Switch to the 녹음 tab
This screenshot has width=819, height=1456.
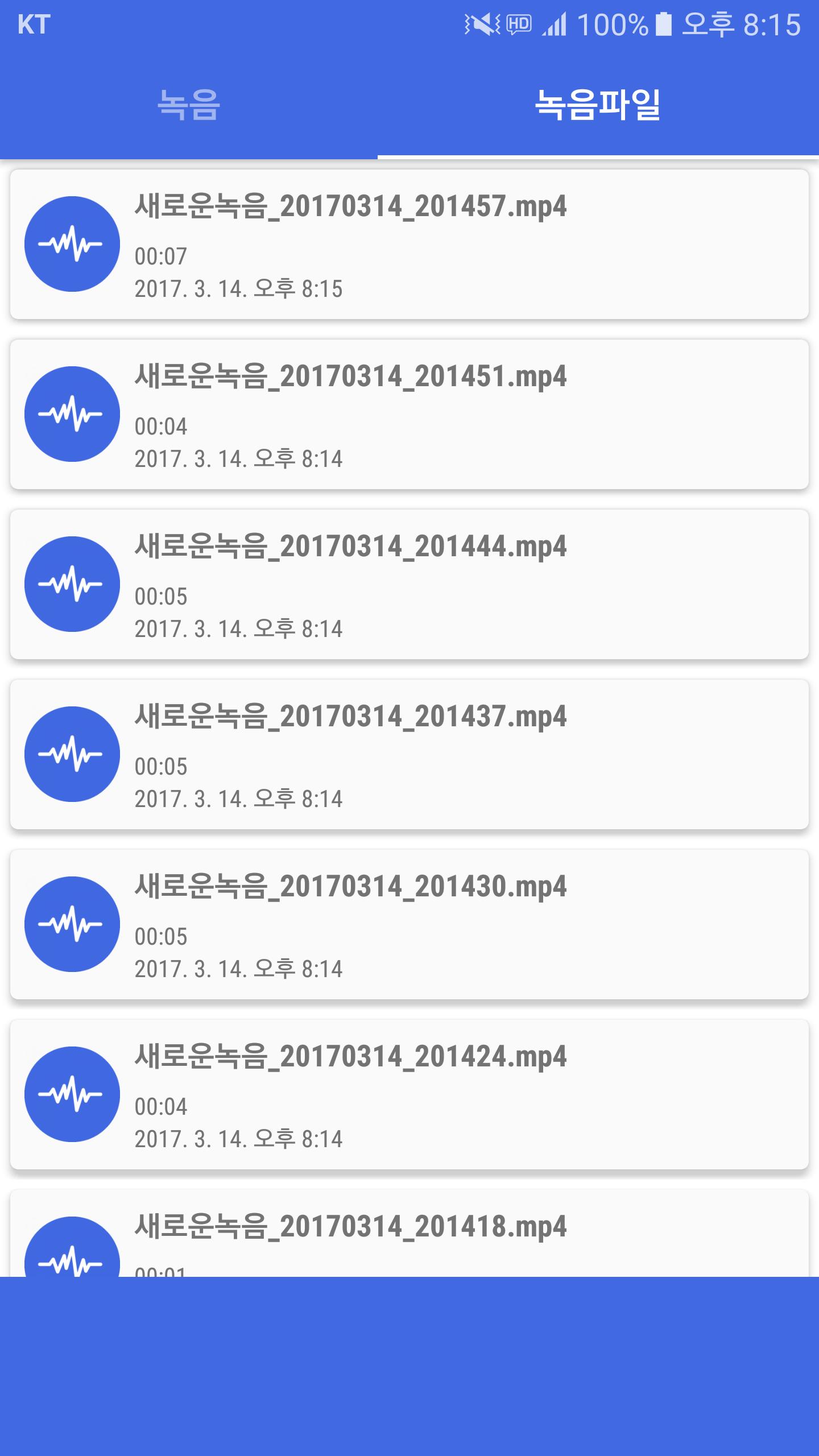click(189, 105)
